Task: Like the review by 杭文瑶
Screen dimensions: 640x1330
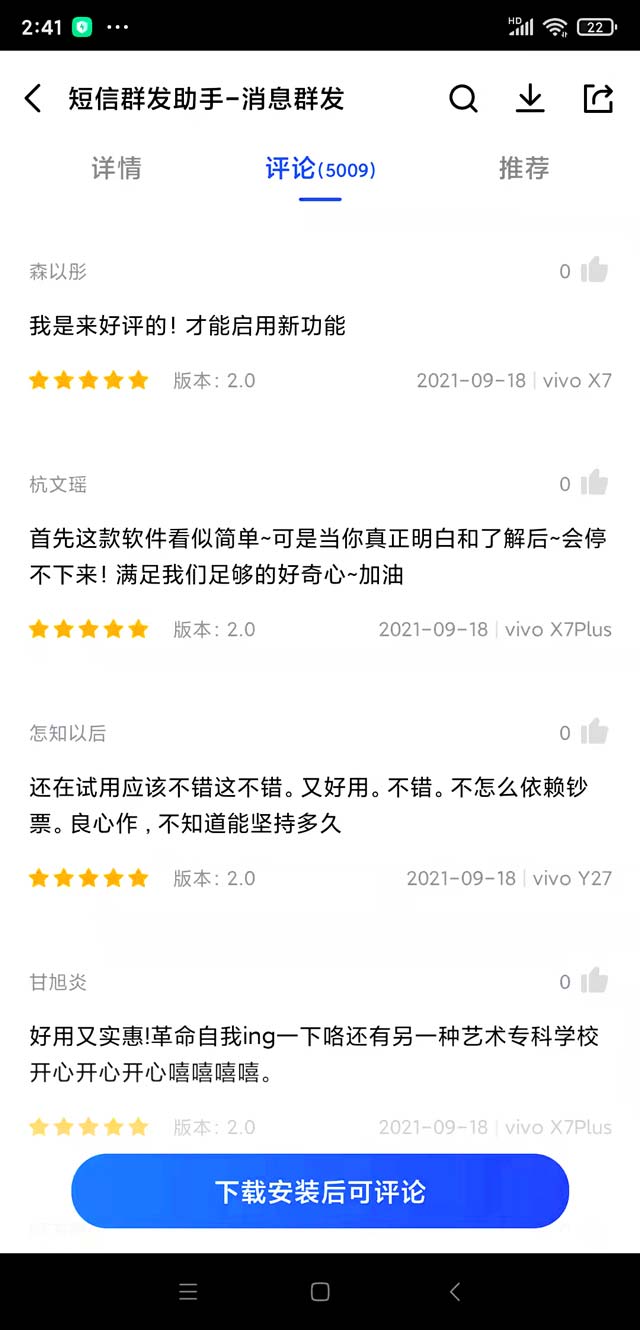Action: [x=594, y=483]
